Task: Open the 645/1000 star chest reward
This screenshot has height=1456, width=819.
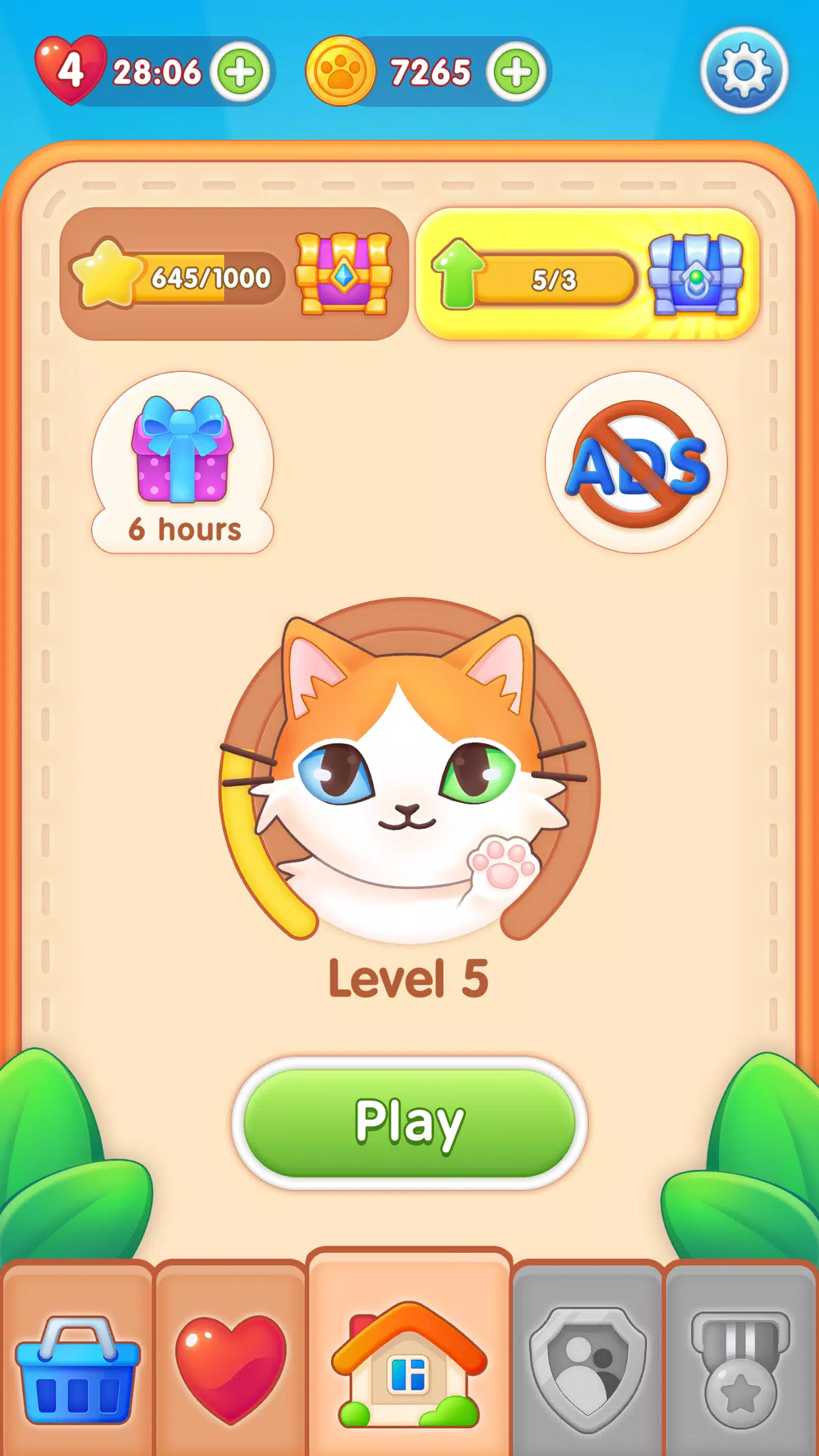Action: [344, 274]
